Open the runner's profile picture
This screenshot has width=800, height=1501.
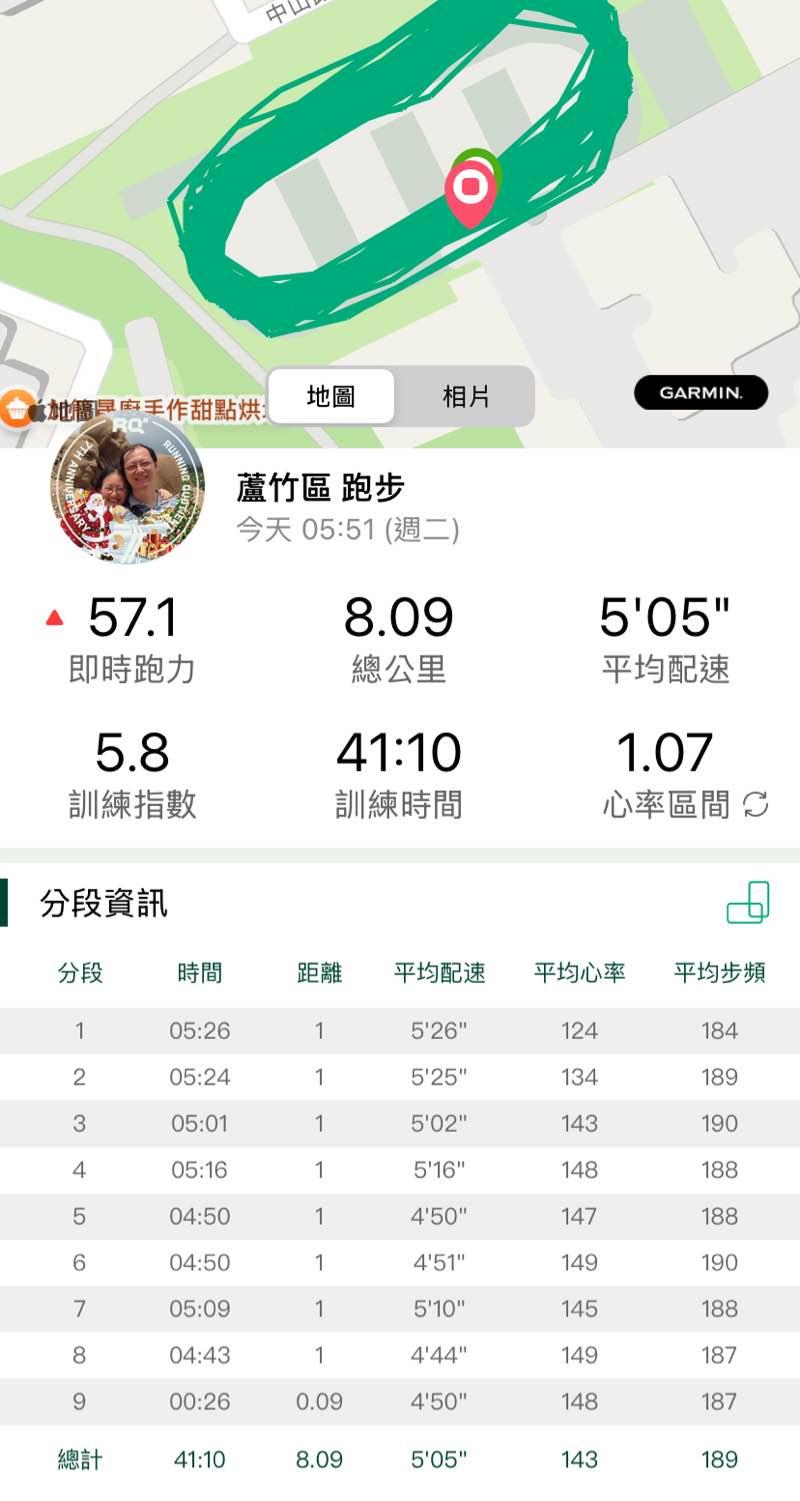[127, 488]
